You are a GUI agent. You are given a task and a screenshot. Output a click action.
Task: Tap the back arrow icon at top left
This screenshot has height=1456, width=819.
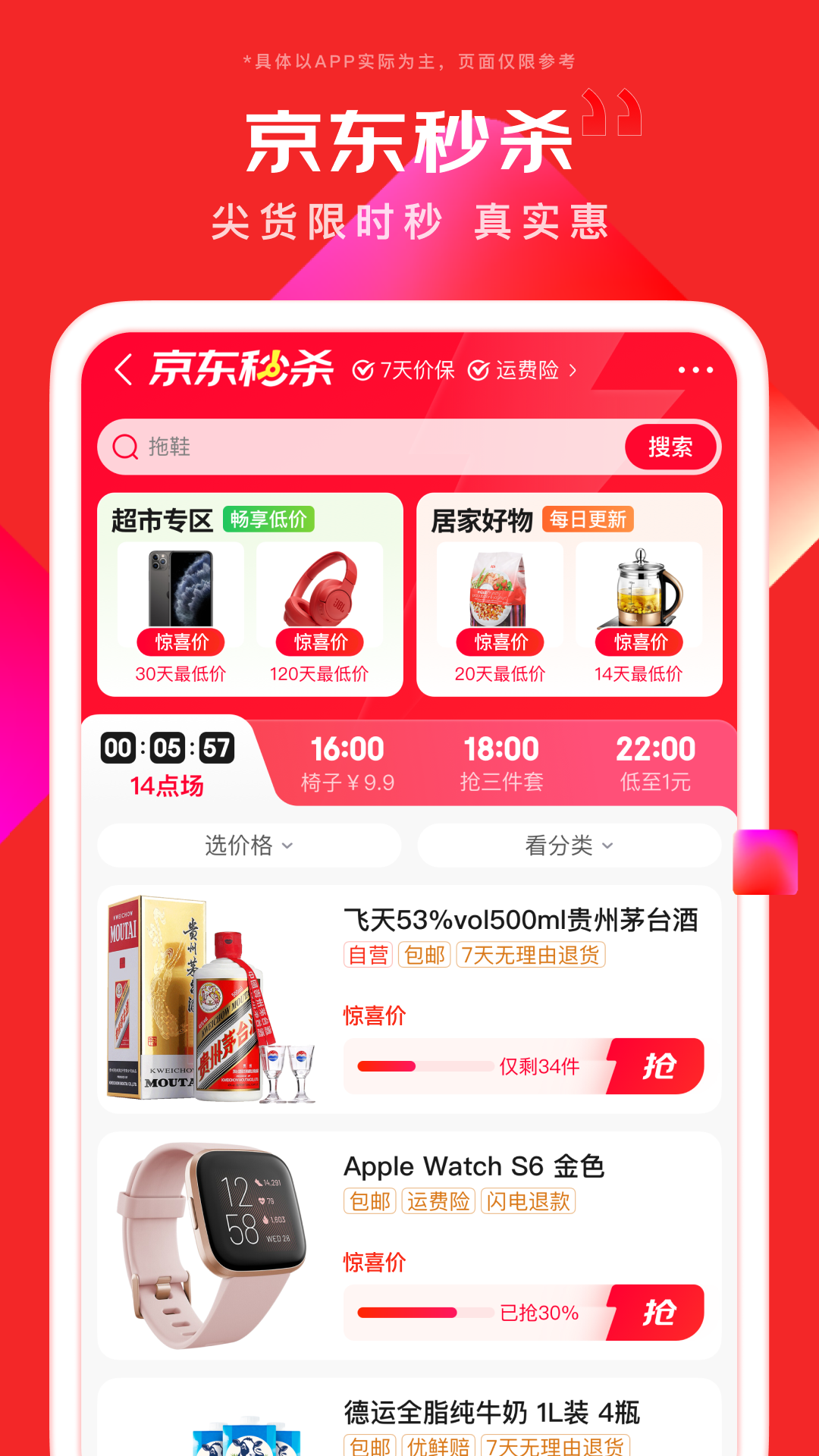124,370
